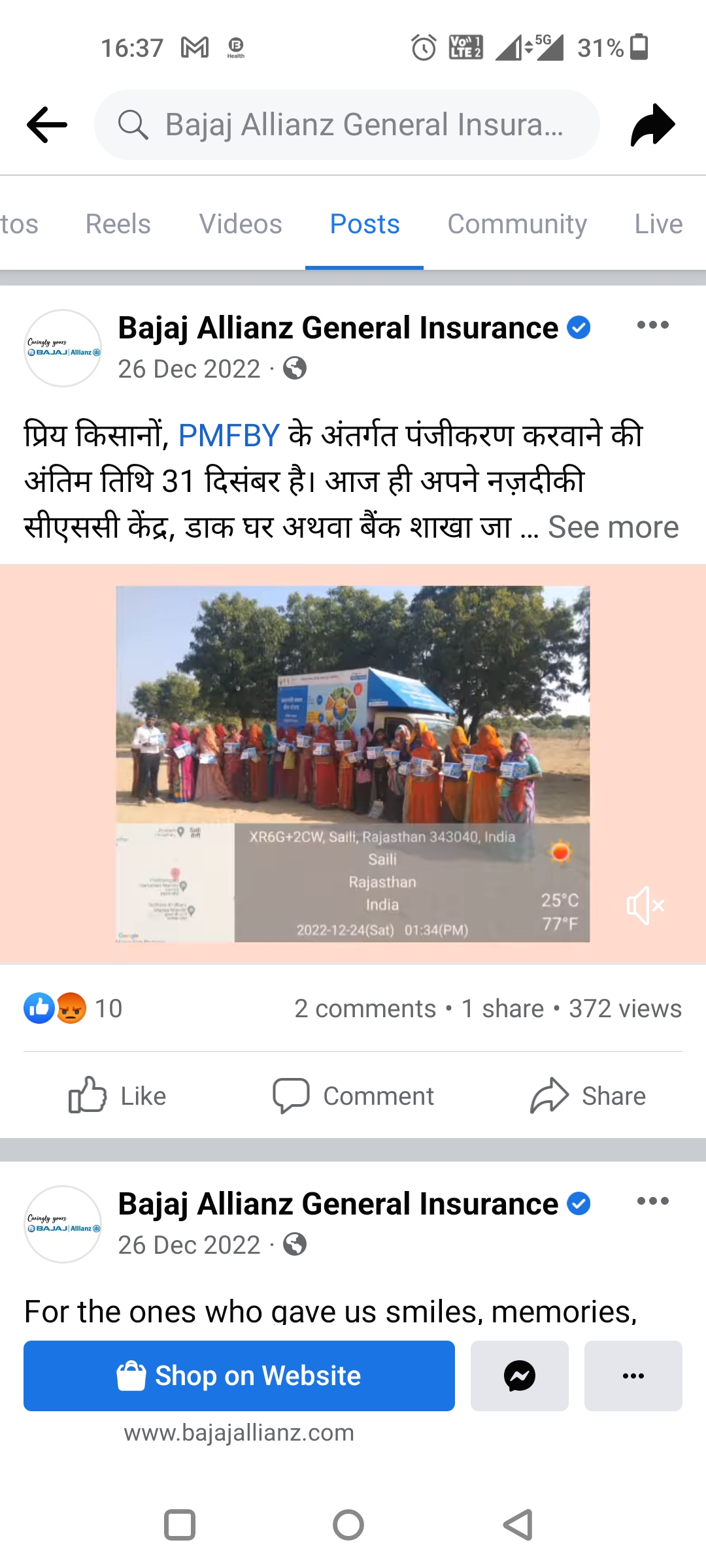Open more page actions beside Messenger

[x=633, y=1375]
